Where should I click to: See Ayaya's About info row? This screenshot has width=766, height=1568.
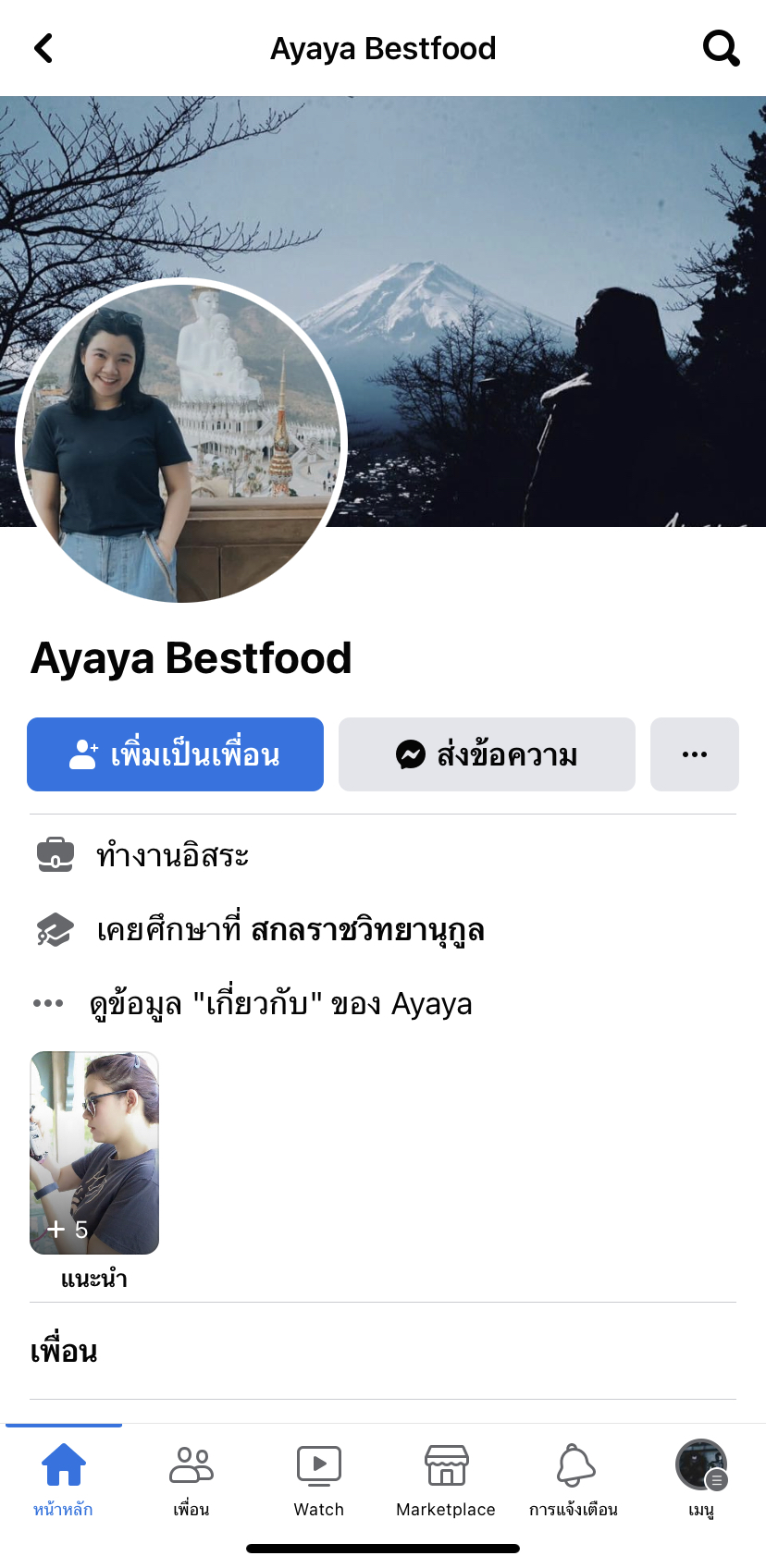pos(279,1003)
